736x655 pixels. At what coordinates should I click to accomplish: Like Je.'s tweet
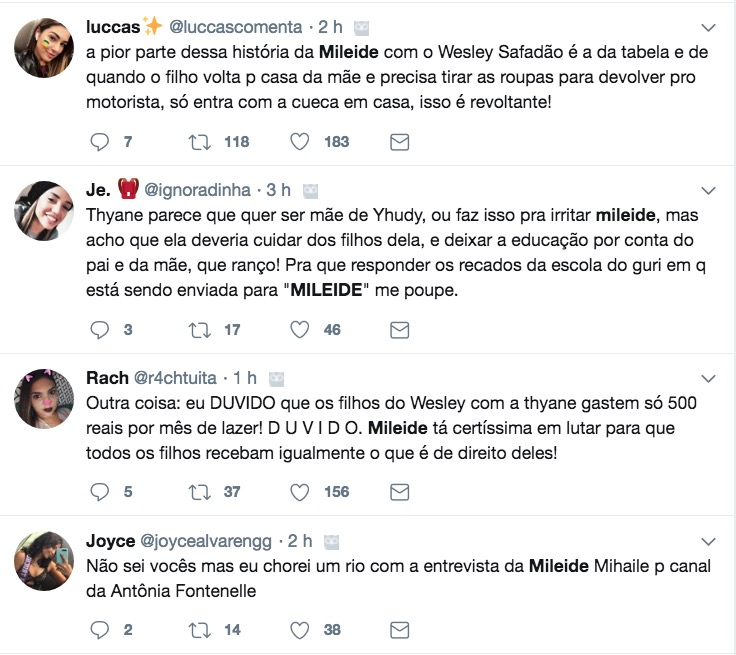(x=299, y=329)
